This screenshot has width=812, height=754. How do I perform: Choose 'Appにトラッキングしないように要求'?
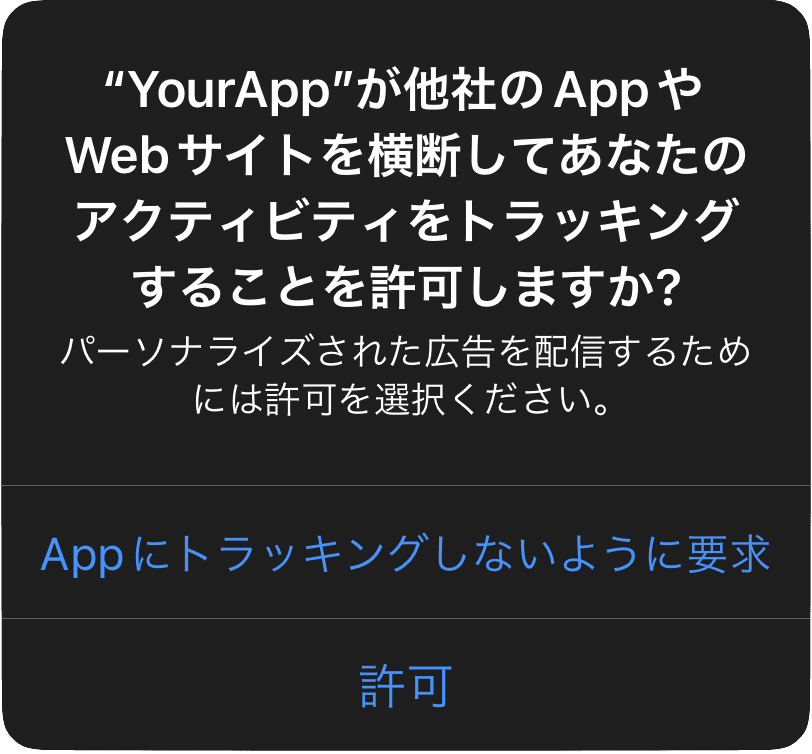(405, 553)
